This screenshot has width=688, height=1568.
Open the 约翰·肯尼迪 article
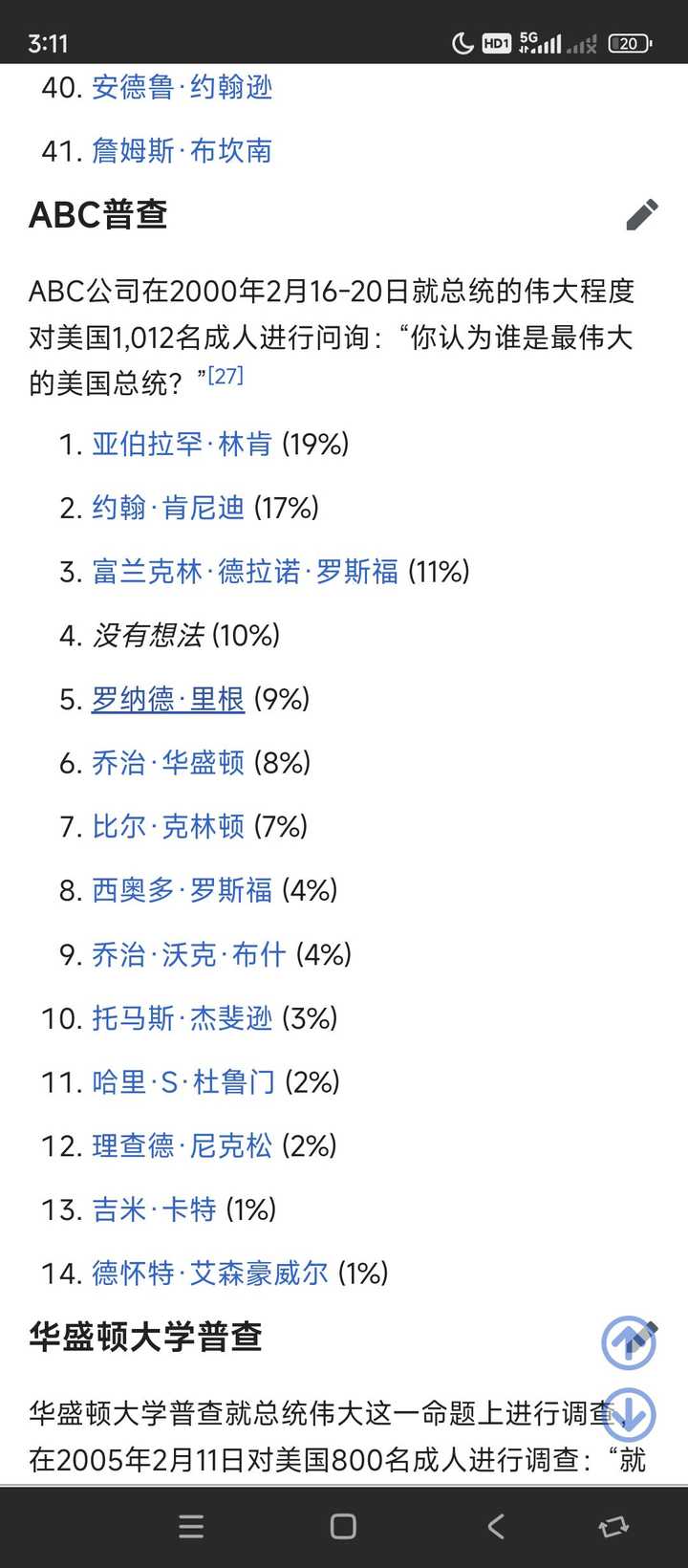[168, 508]
